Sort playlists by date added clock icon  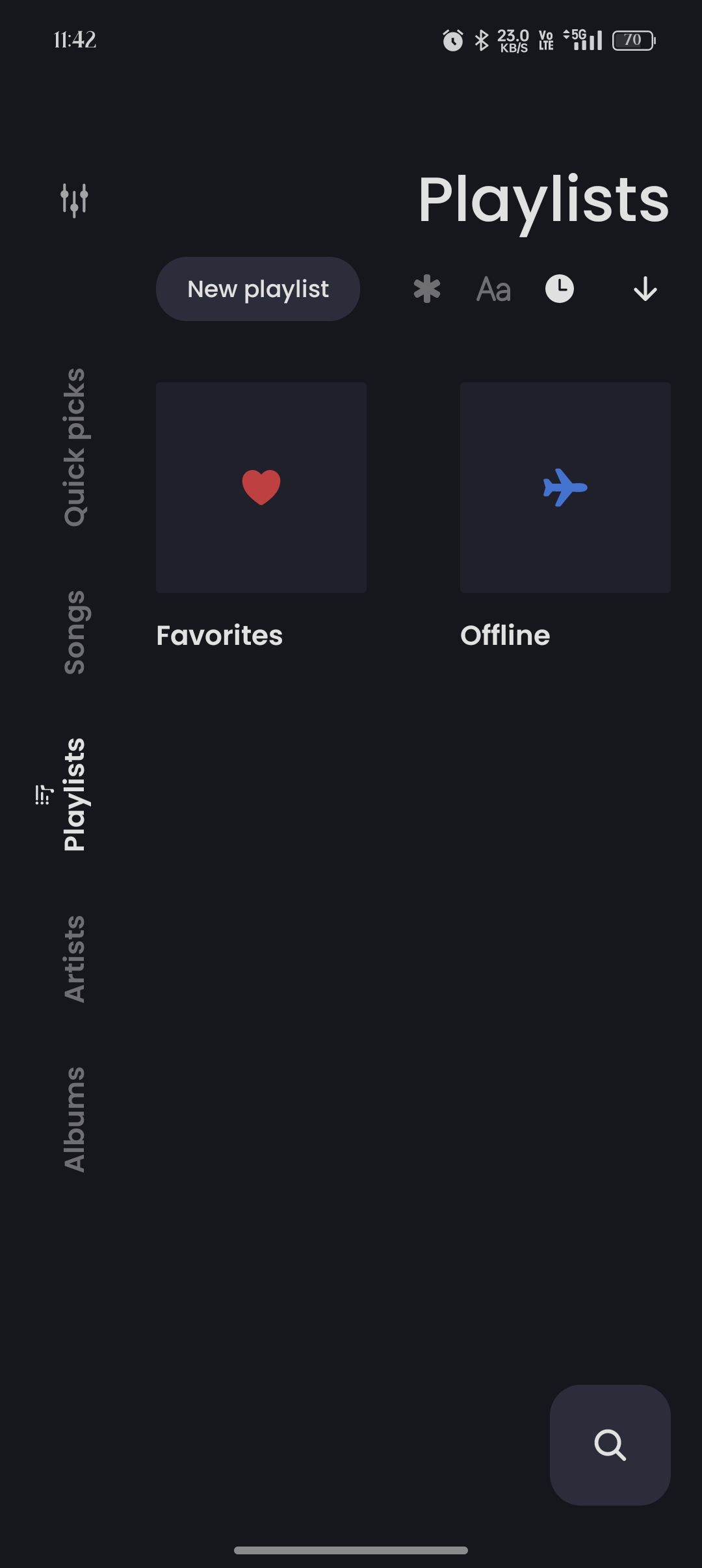point(560,289)
